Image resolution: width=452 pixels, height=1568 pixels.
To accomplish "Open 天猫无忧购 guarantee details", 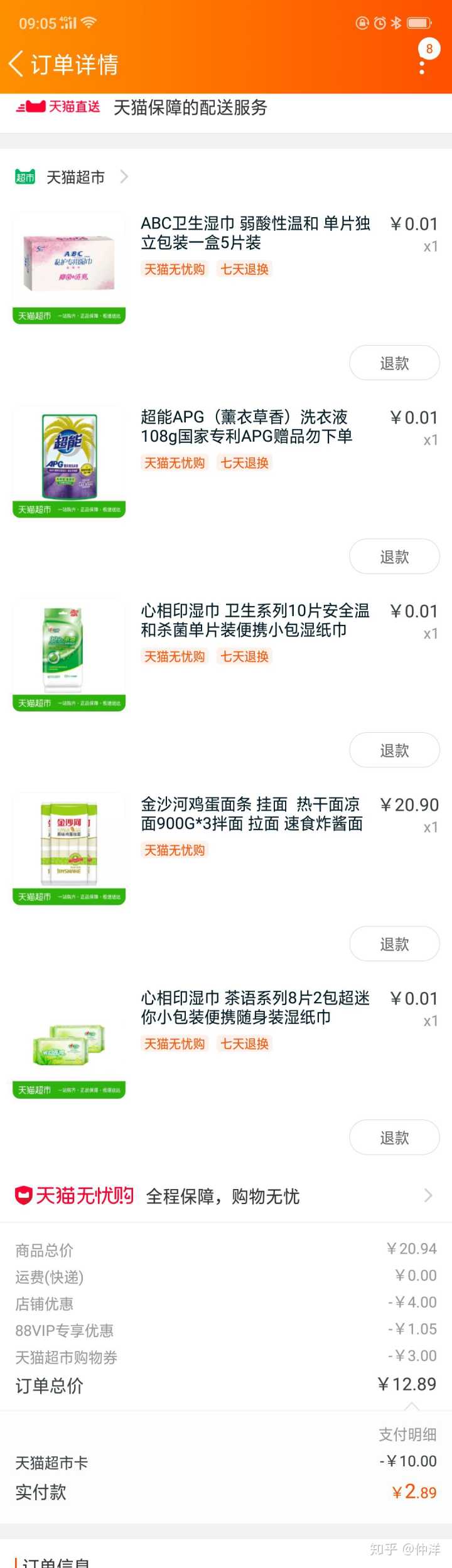I will pyautogui.click(x=226, y=1196).
